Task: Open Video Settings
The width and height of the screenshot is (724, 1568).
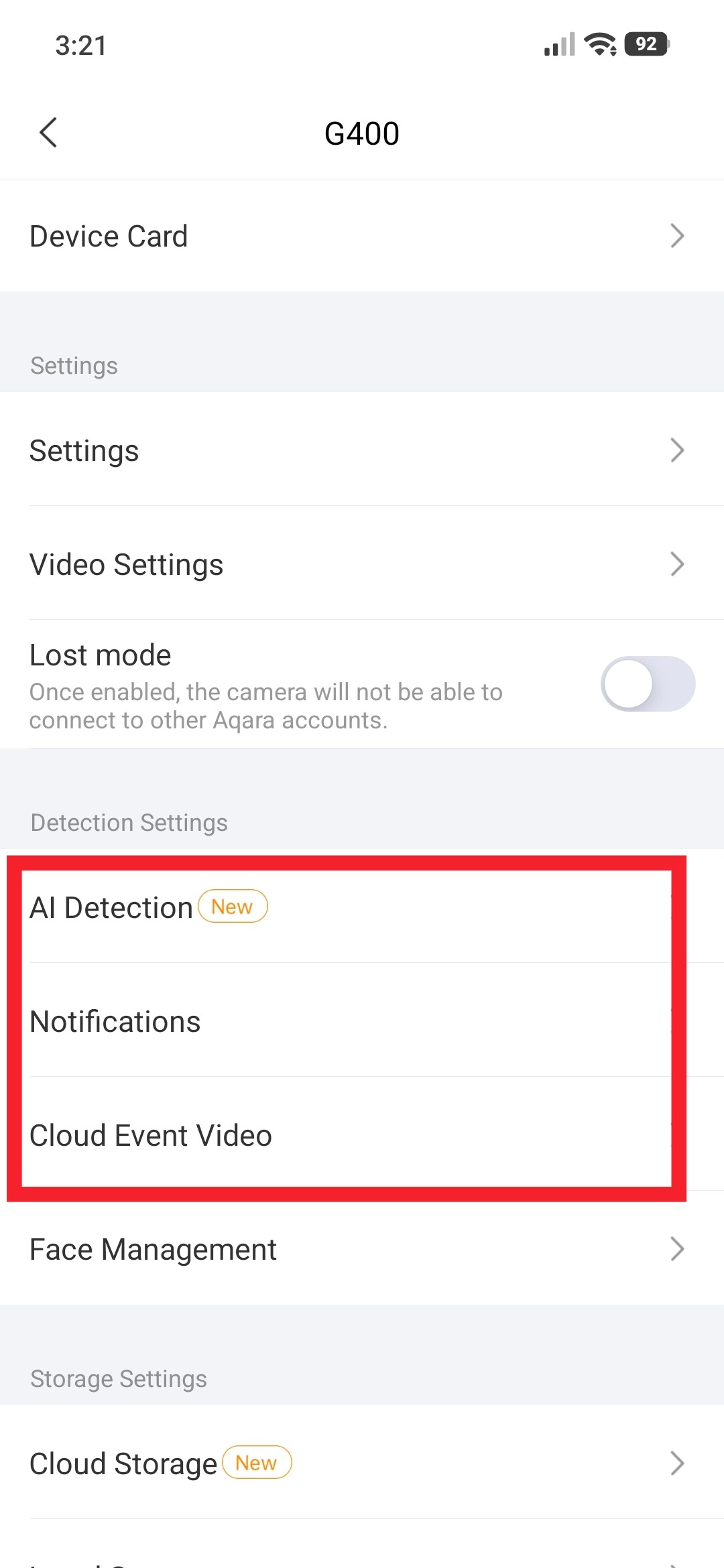Action: [x=362, y=564]
